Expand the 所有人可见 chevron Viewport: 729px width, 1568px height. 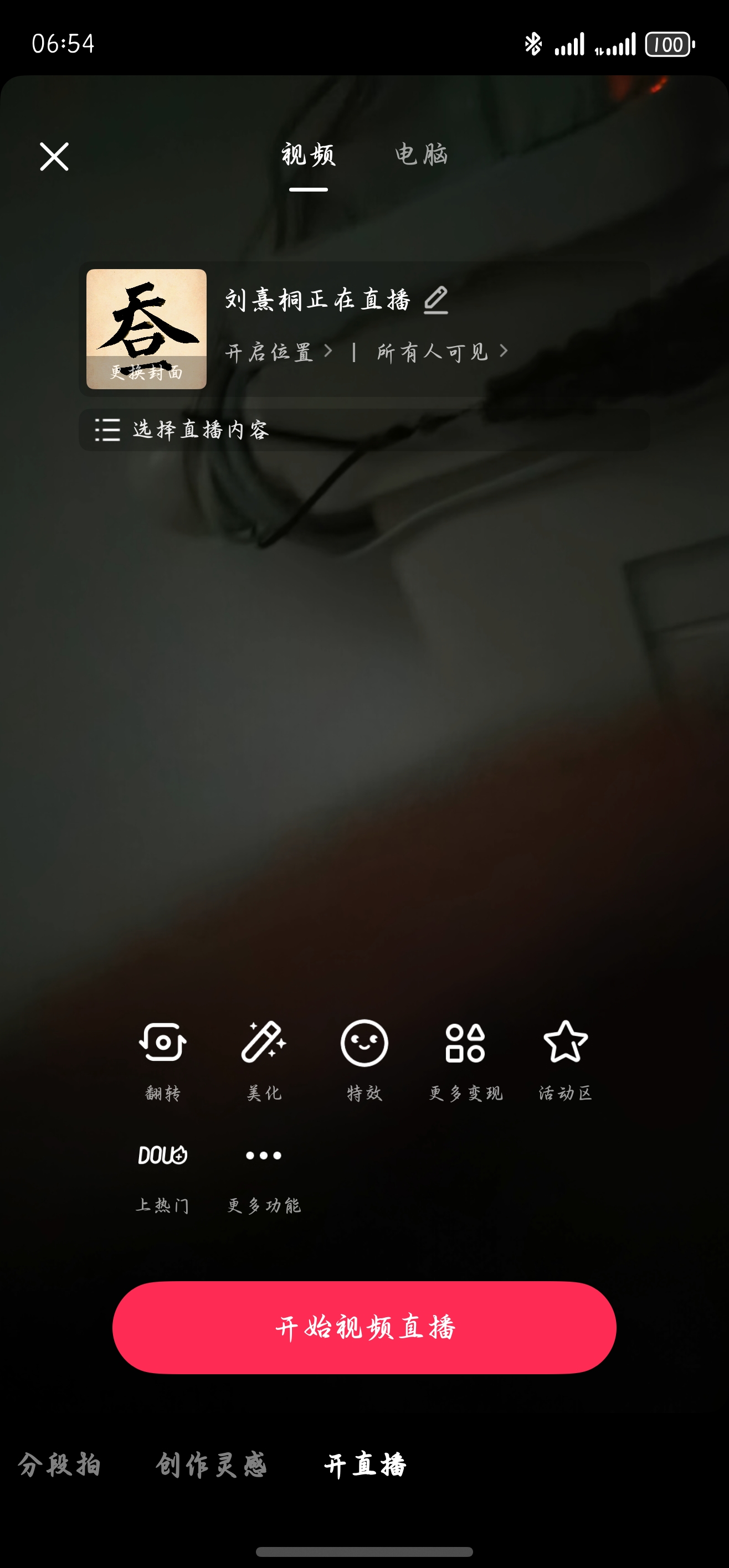point(504,351)
